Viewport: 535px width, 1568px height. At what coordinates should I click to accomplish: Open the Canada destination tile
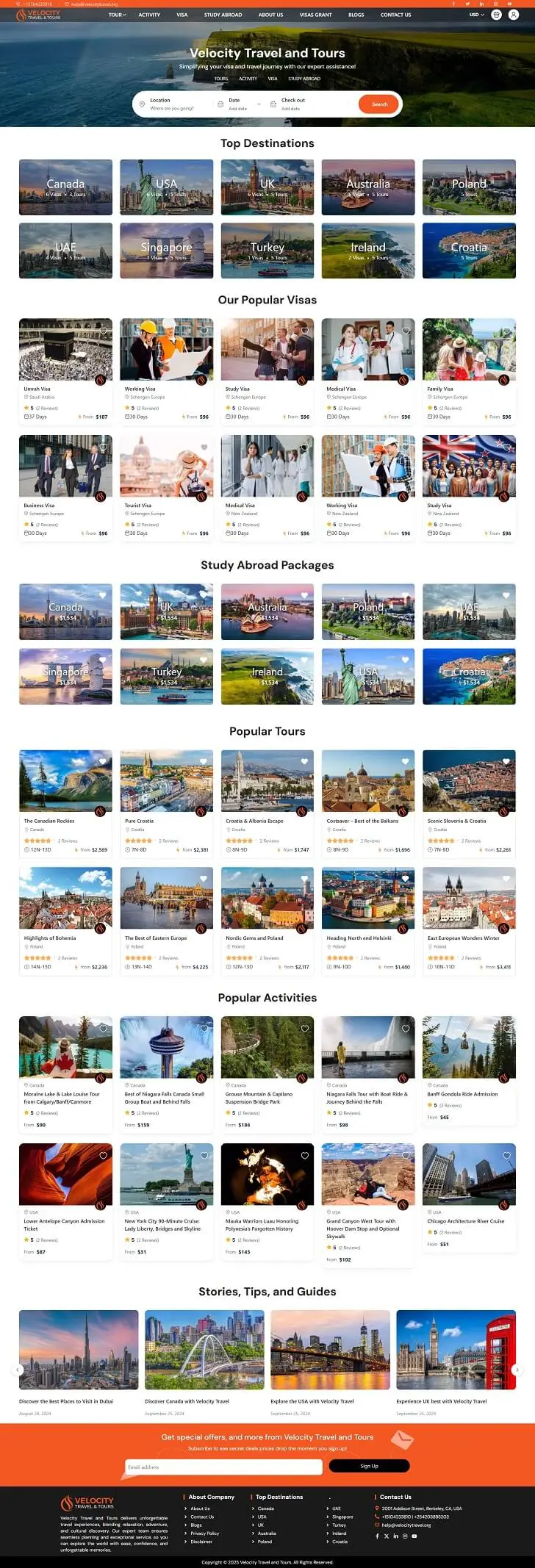pos(65,187)
